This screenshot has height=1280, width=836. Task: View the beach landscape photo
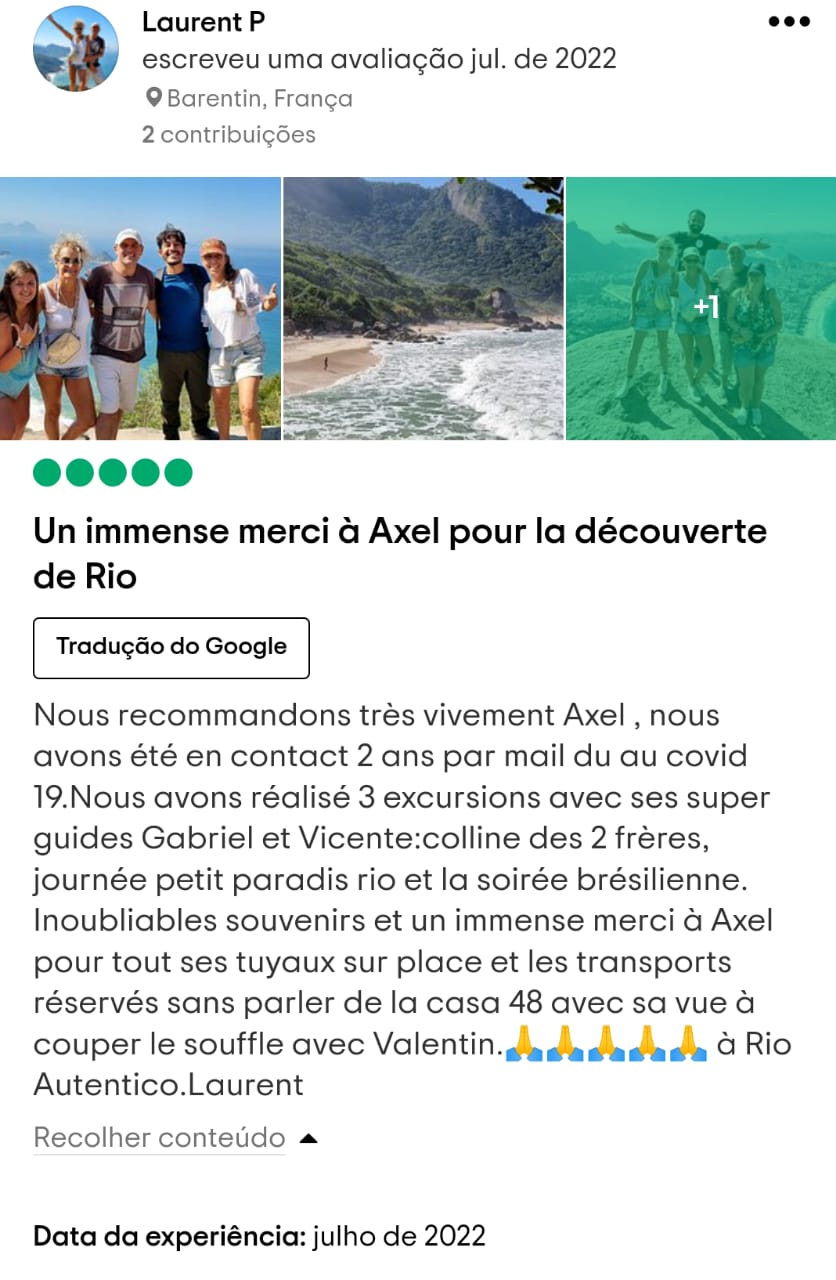pos(423,309)
